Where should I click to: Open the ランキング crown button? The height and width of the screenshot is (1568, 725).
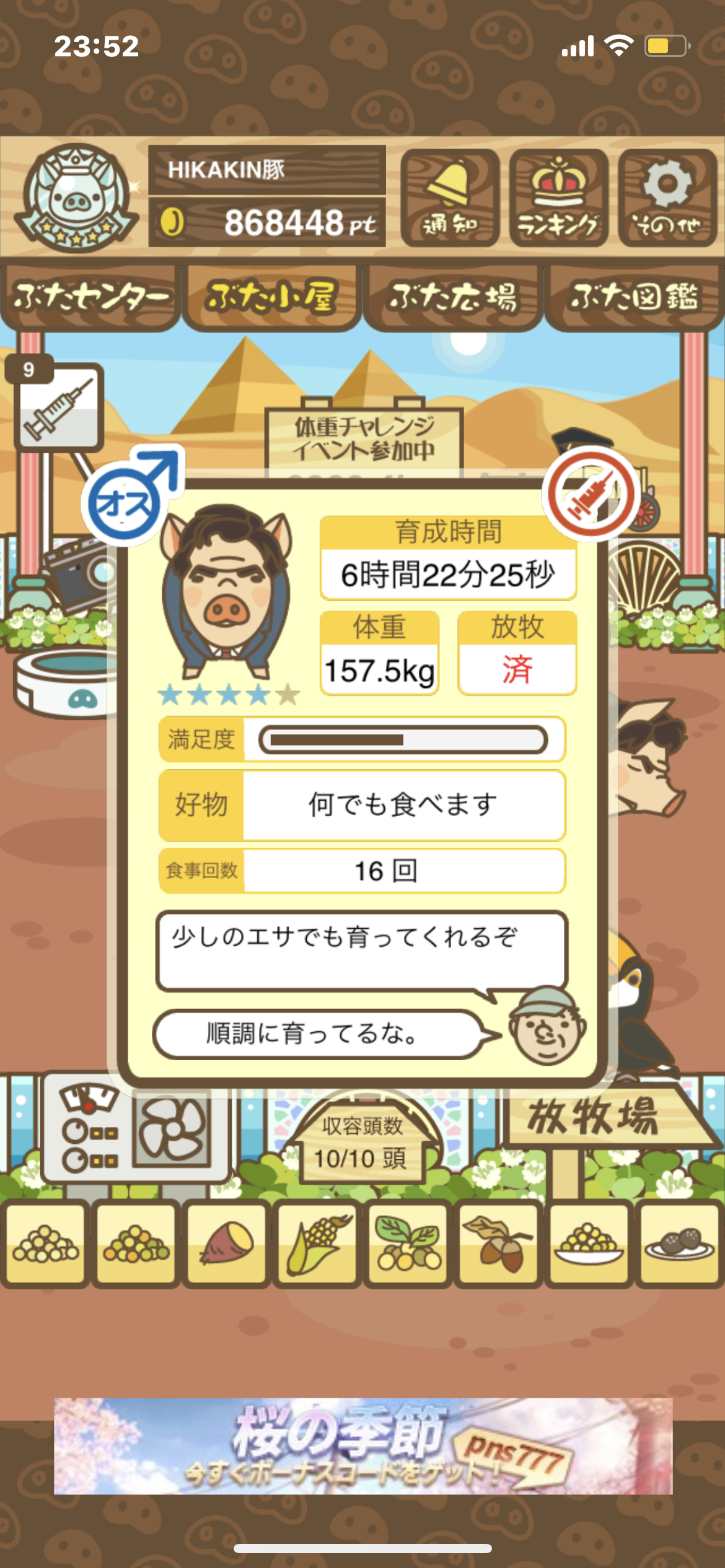[558, 198]
